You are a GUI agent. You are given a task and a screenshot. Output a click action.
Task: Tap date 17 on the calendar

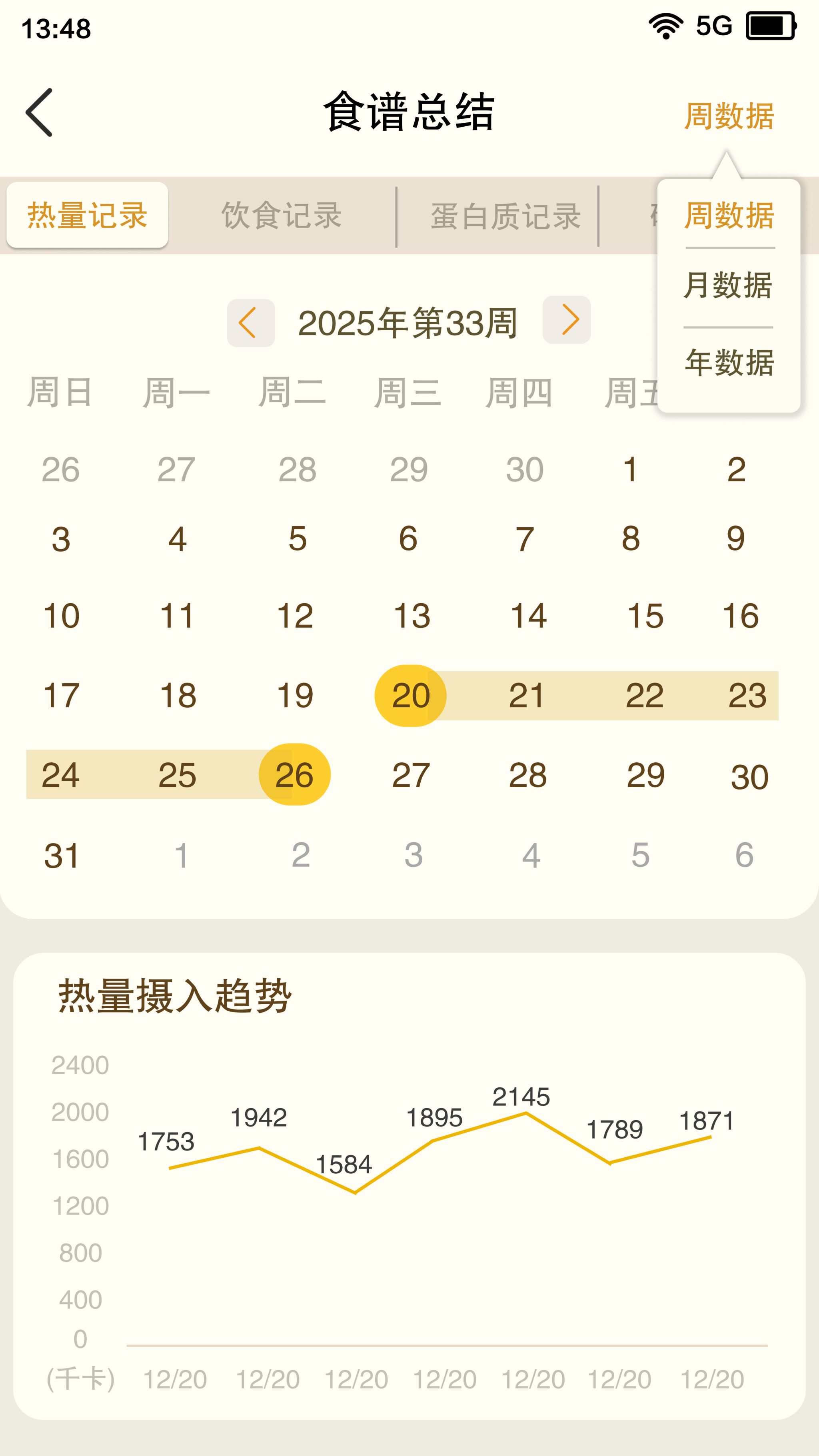click(x=61, y=695)
